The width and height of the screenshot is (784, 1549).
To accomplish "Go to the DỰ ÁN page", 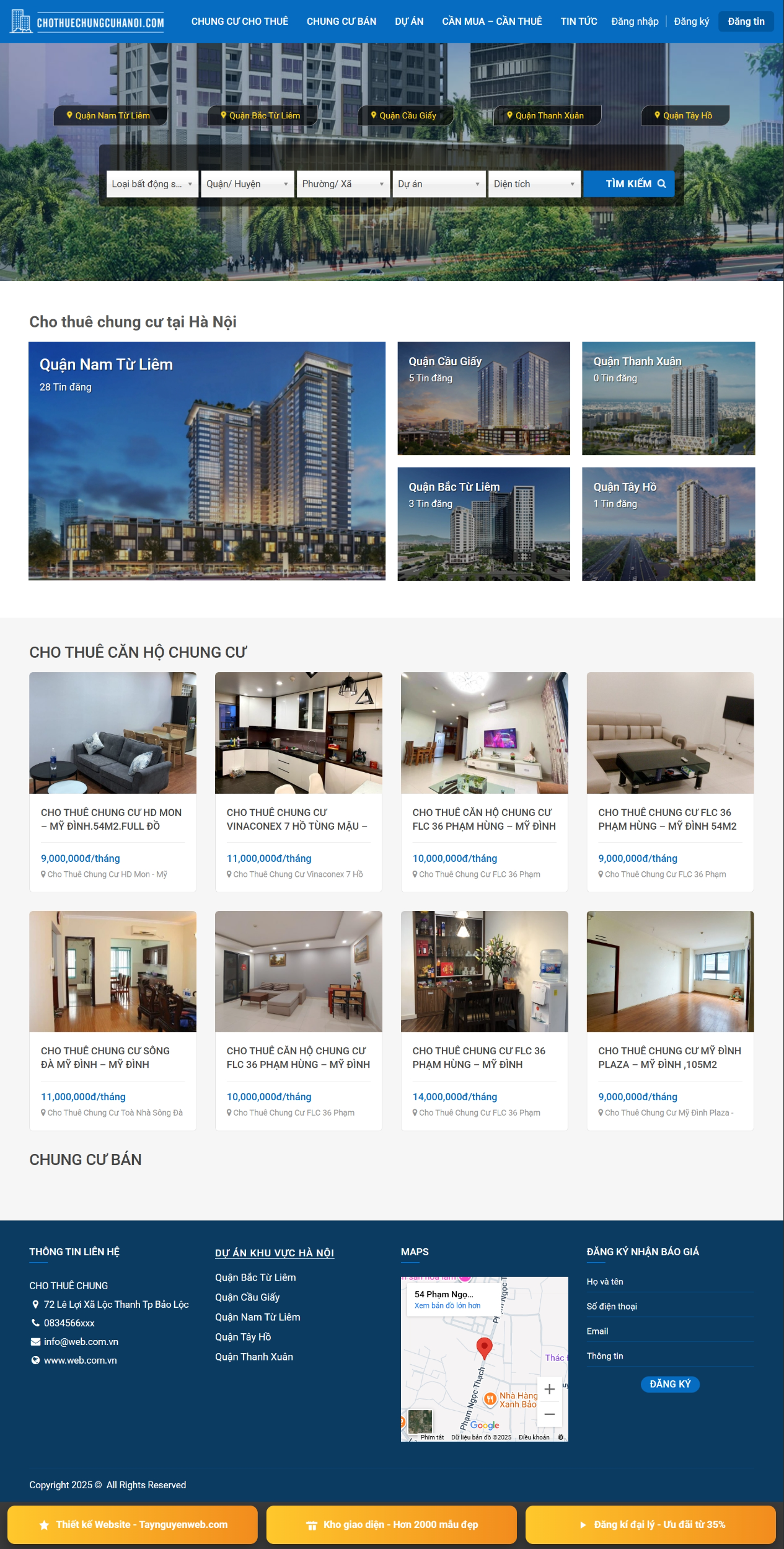I will [x=409, y=21].
